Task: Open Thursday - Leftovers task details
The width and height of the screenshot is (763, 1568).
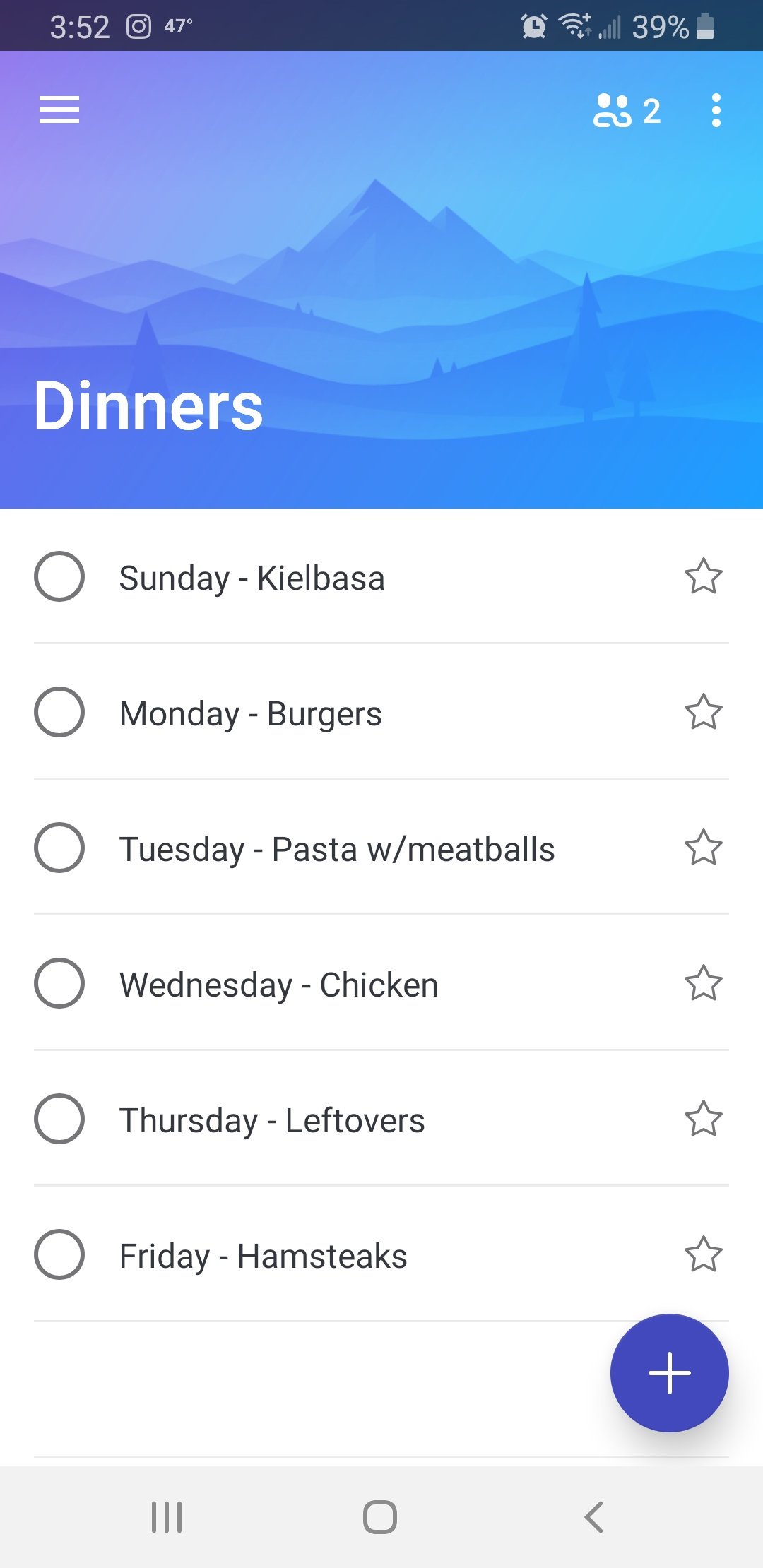Action: click(x=272, y=1120)
